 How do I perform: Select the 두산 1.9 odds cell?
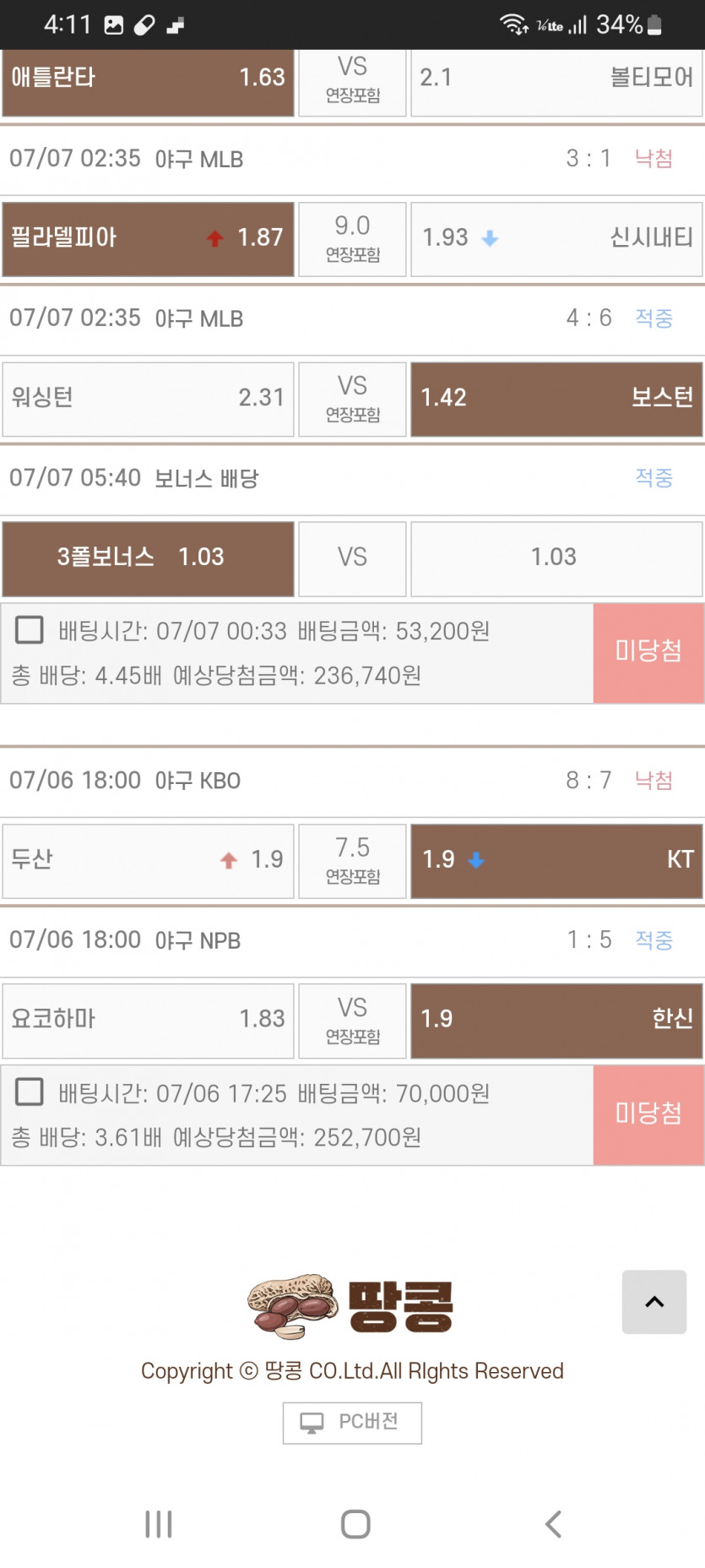click(149, 861)
